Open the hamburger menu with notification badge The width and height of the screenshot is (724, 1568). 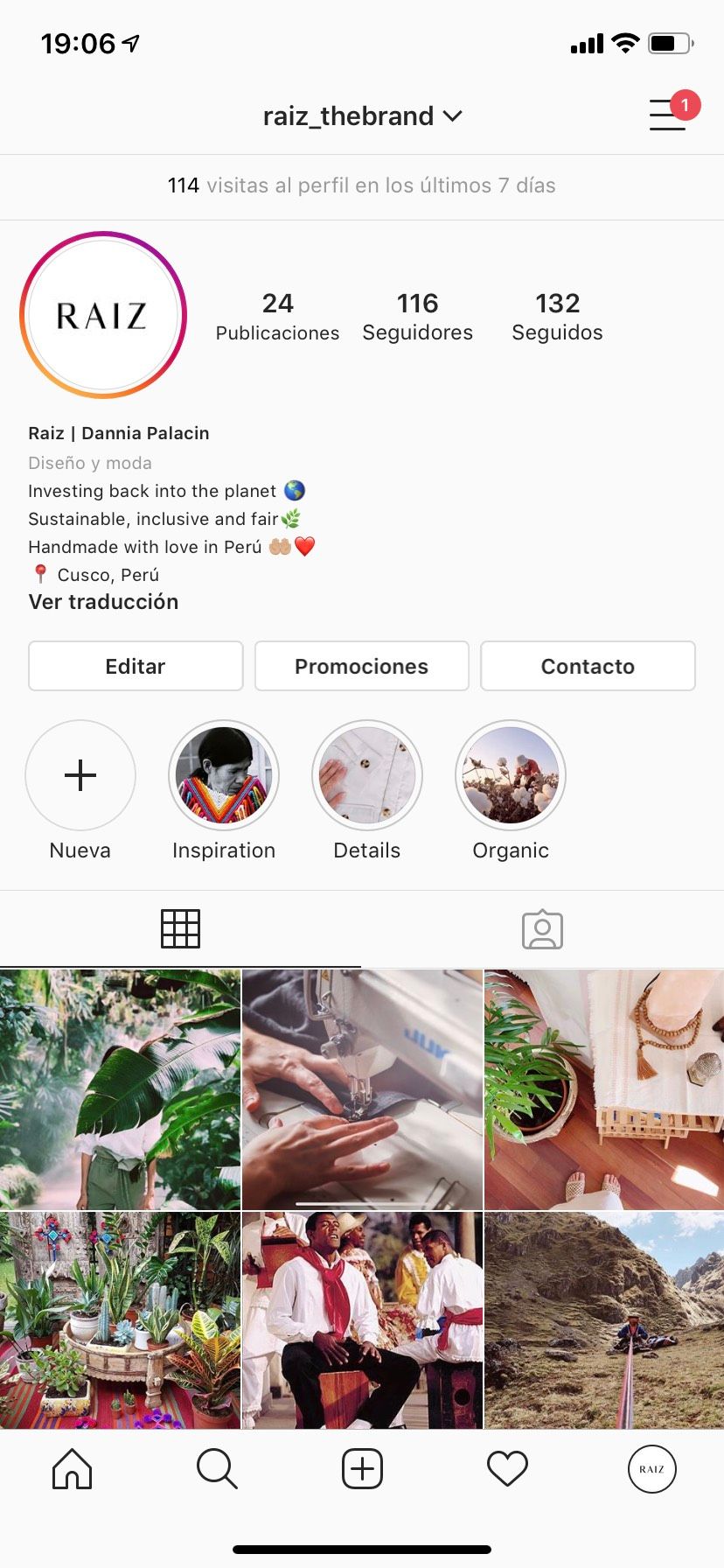click(668, 115)
